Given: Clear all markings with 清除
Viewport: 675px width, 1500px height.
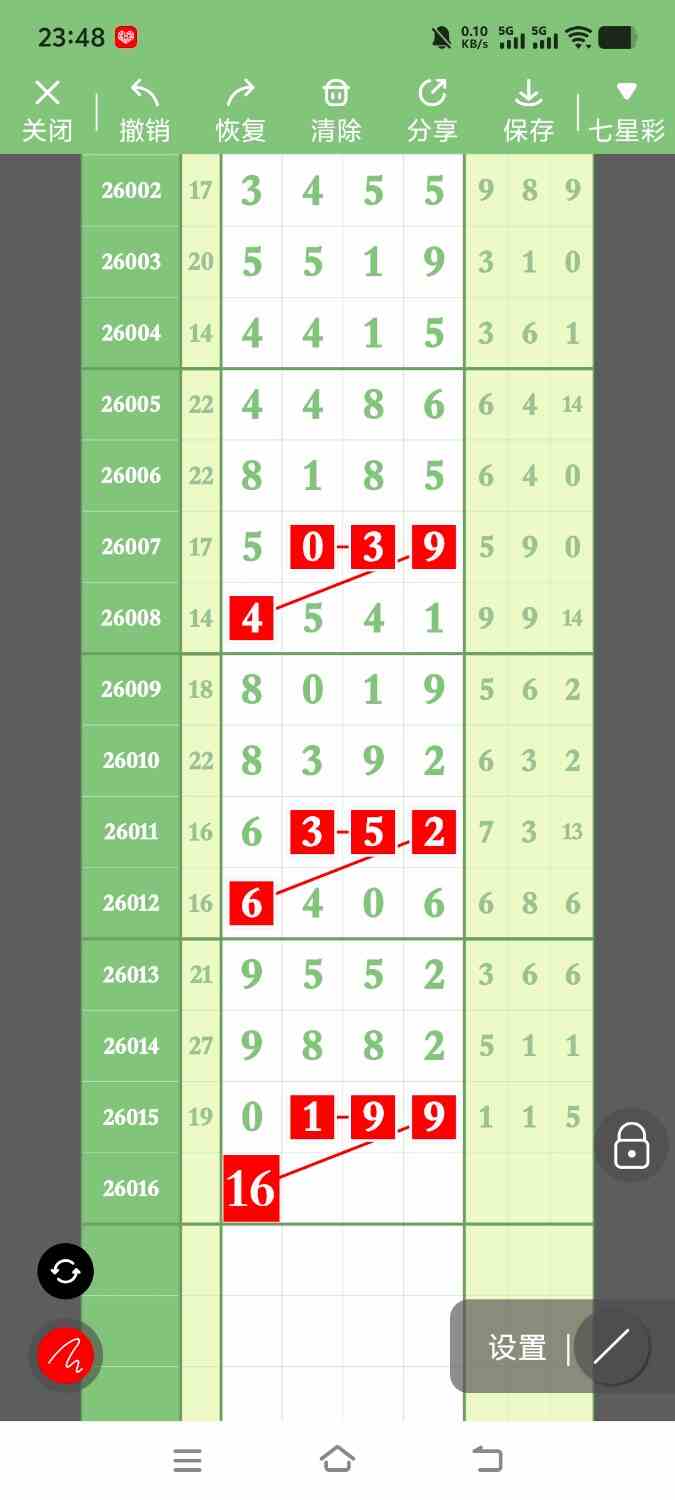Looking at the screenshot, I should coord(336,111).
